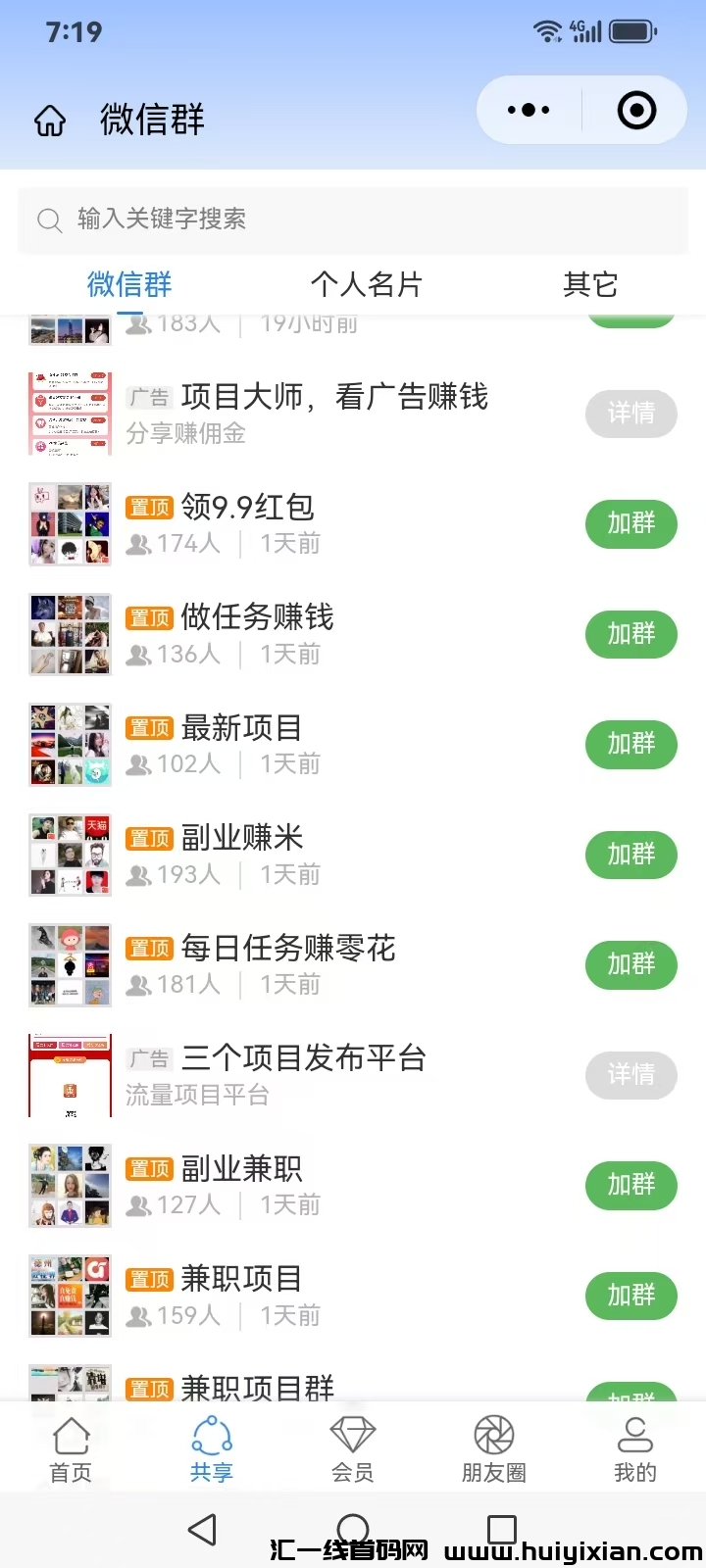The height and width of the screenshot is (1568, 706).
Task: Go to the 首页 bottom tab
Action: tap(71, 1448)
